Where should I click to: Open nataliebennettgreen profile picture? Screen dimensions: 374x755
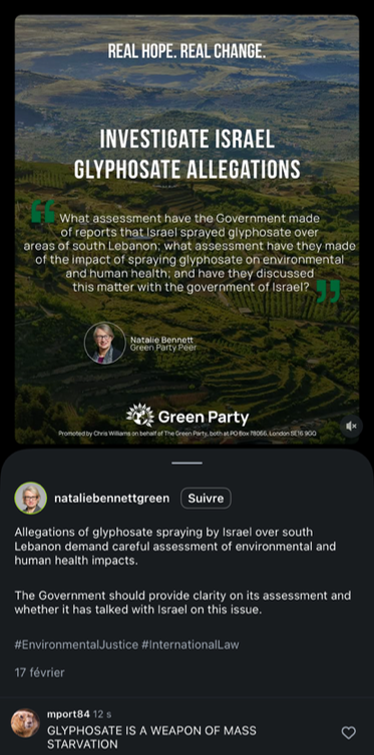coord(30,498)
